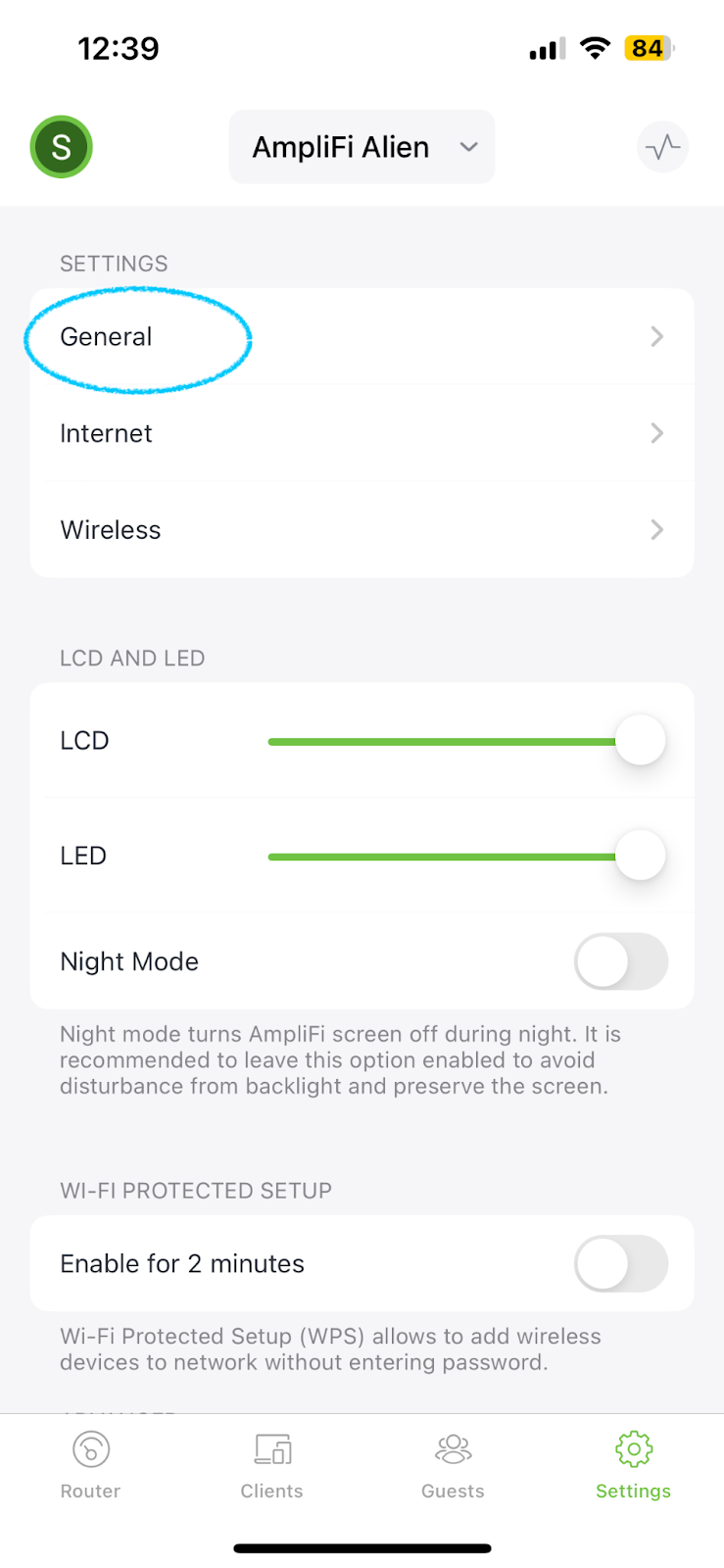Open the diagnostics pulse icon
The image size is (724, 1568).
(663, 147)
